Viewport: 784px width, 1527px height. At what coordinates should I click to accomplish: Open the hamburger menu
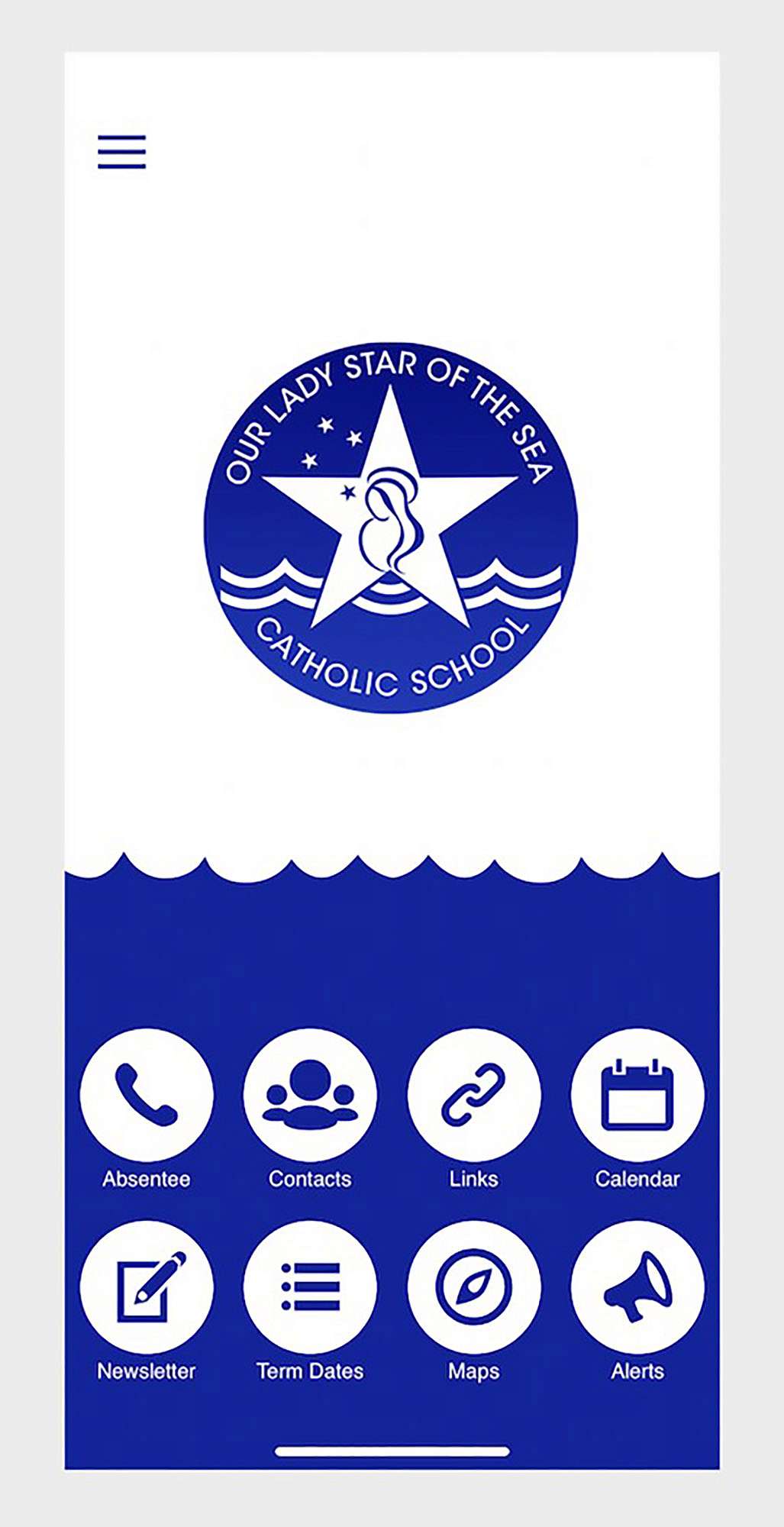tap(121, 152)
